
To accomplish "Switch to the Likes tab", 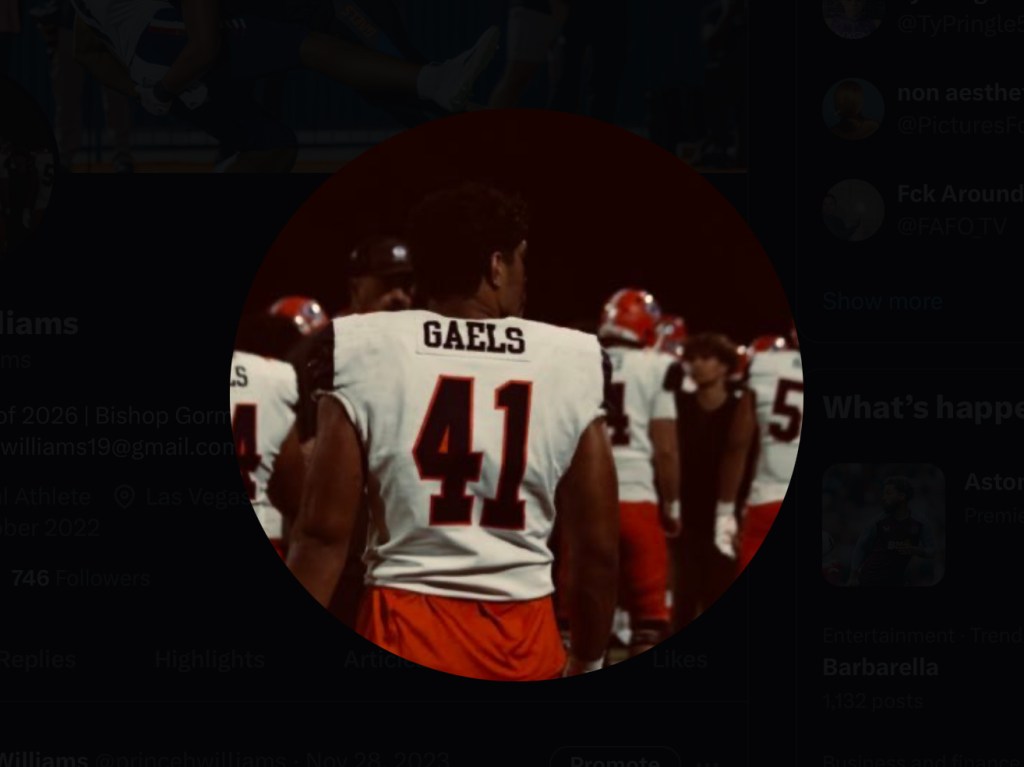I will tap(680, 660).
